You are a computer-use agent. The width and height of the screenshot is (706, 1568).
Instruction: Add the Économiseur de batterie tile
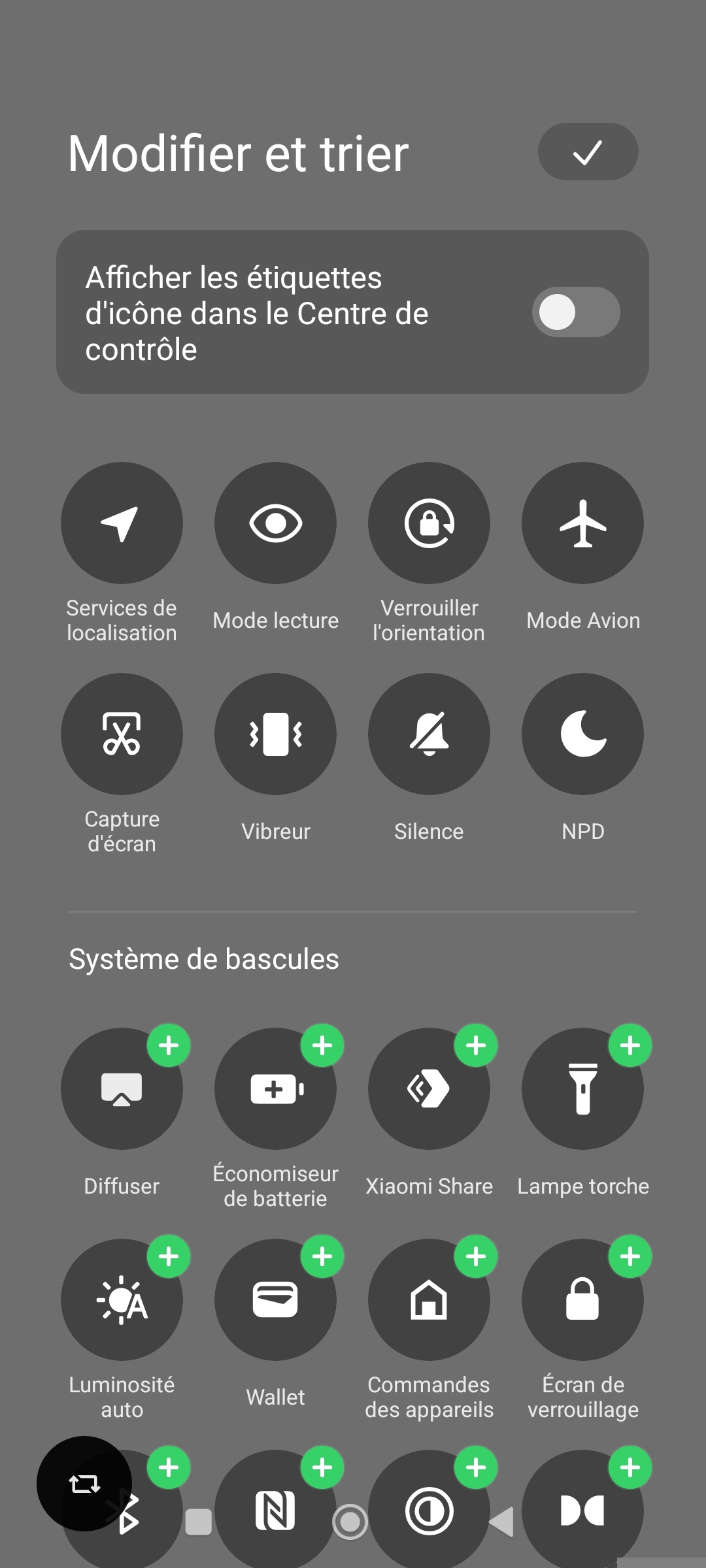tap(322, 1045)
